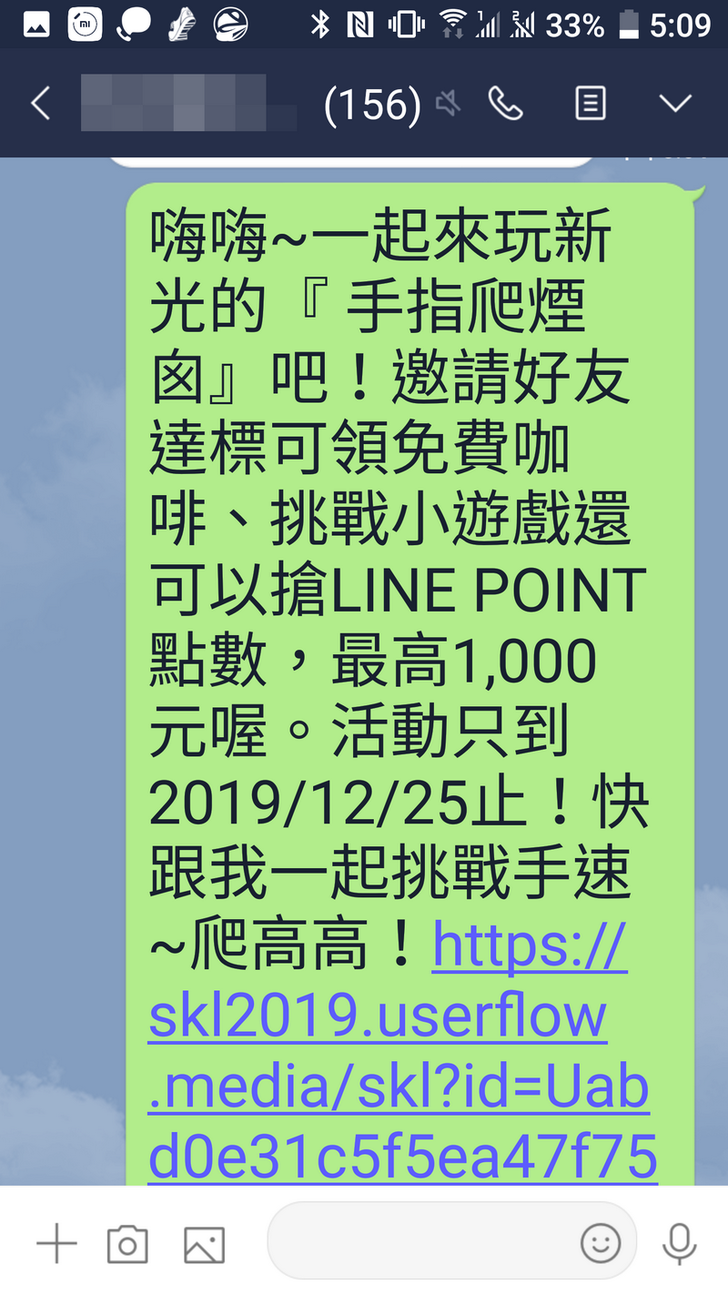This screenshot has width=728, height=1294.
Task: Focus the message text field
Action: click(420, 1242)
